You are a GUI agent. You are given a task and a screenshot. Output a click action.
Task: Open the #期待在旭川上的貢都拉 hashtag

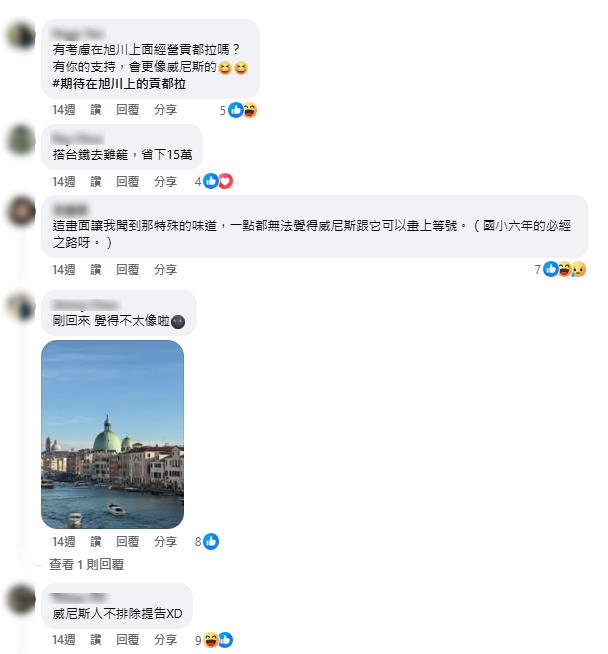pos(119,83)
